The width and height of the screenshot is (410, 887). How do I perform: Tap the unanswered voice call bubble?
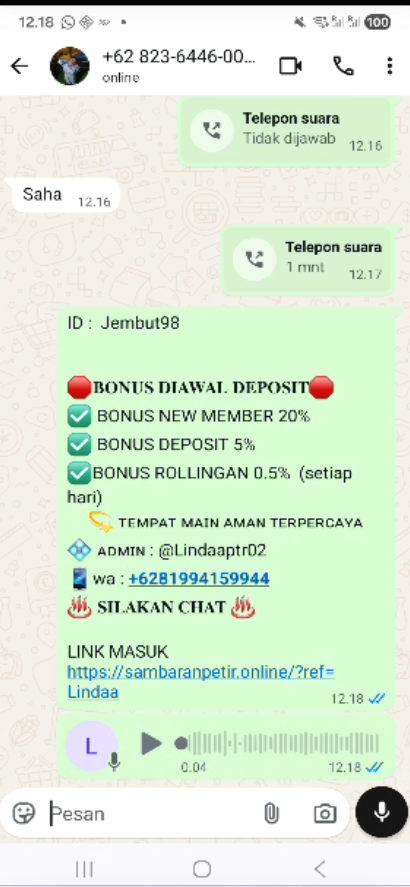[x=285, y=131]
